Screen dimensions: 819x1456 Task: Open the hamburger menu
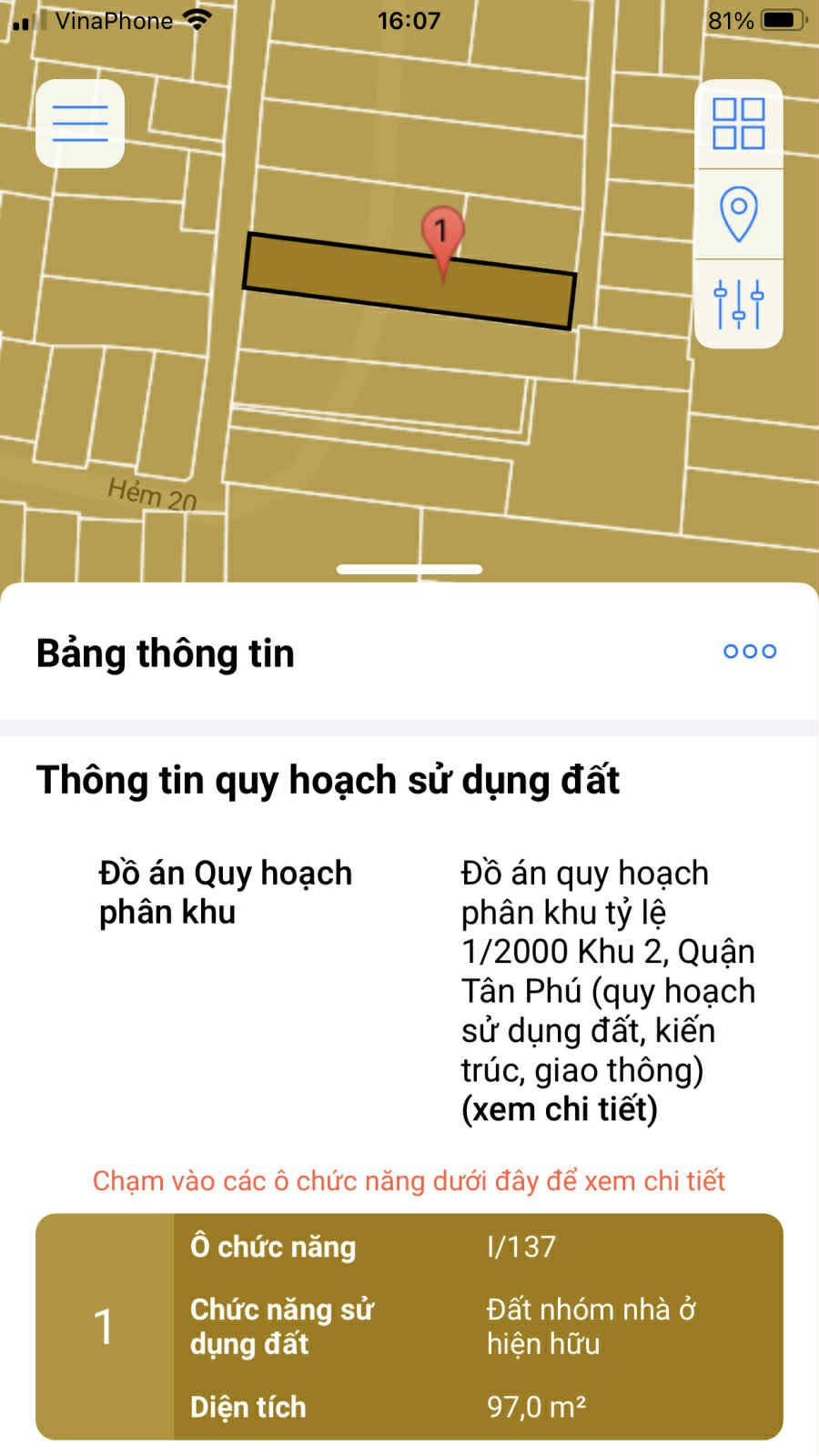80,124
